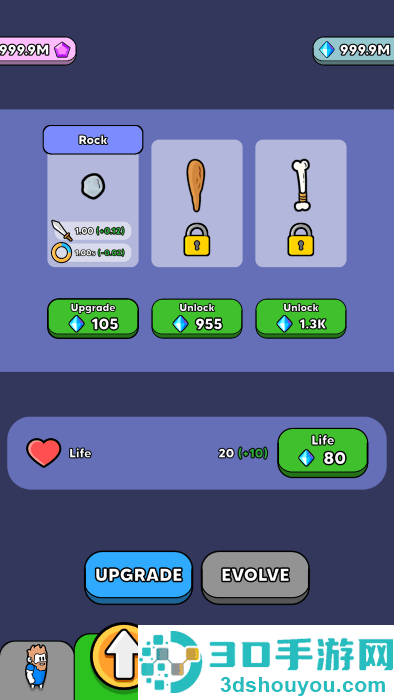
Task: Open the upgrade arrow tab
Action: [116, 661]
